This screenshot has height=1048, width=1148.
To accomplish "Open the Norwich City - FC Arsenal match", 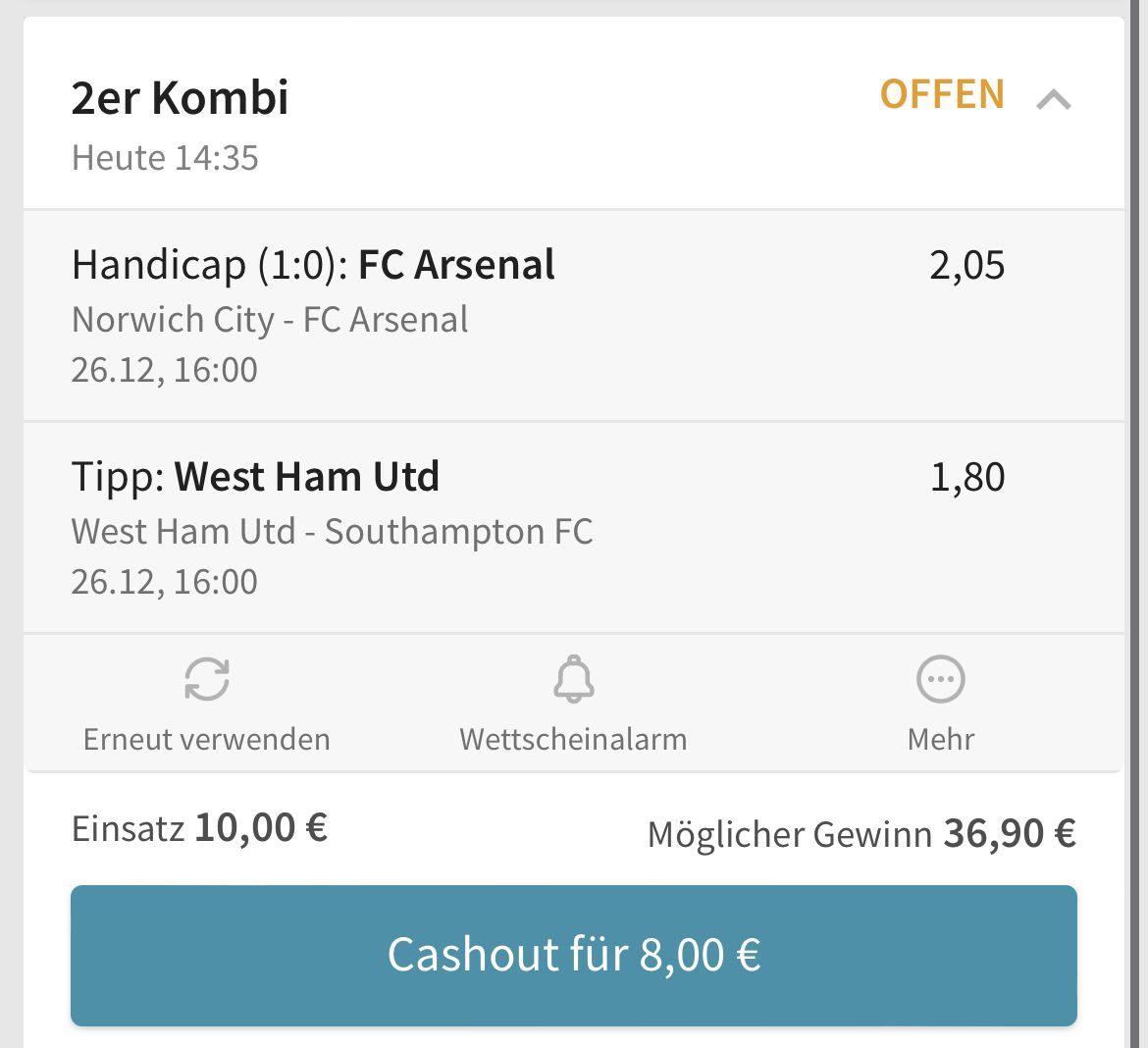I will (x=271, y=320).
